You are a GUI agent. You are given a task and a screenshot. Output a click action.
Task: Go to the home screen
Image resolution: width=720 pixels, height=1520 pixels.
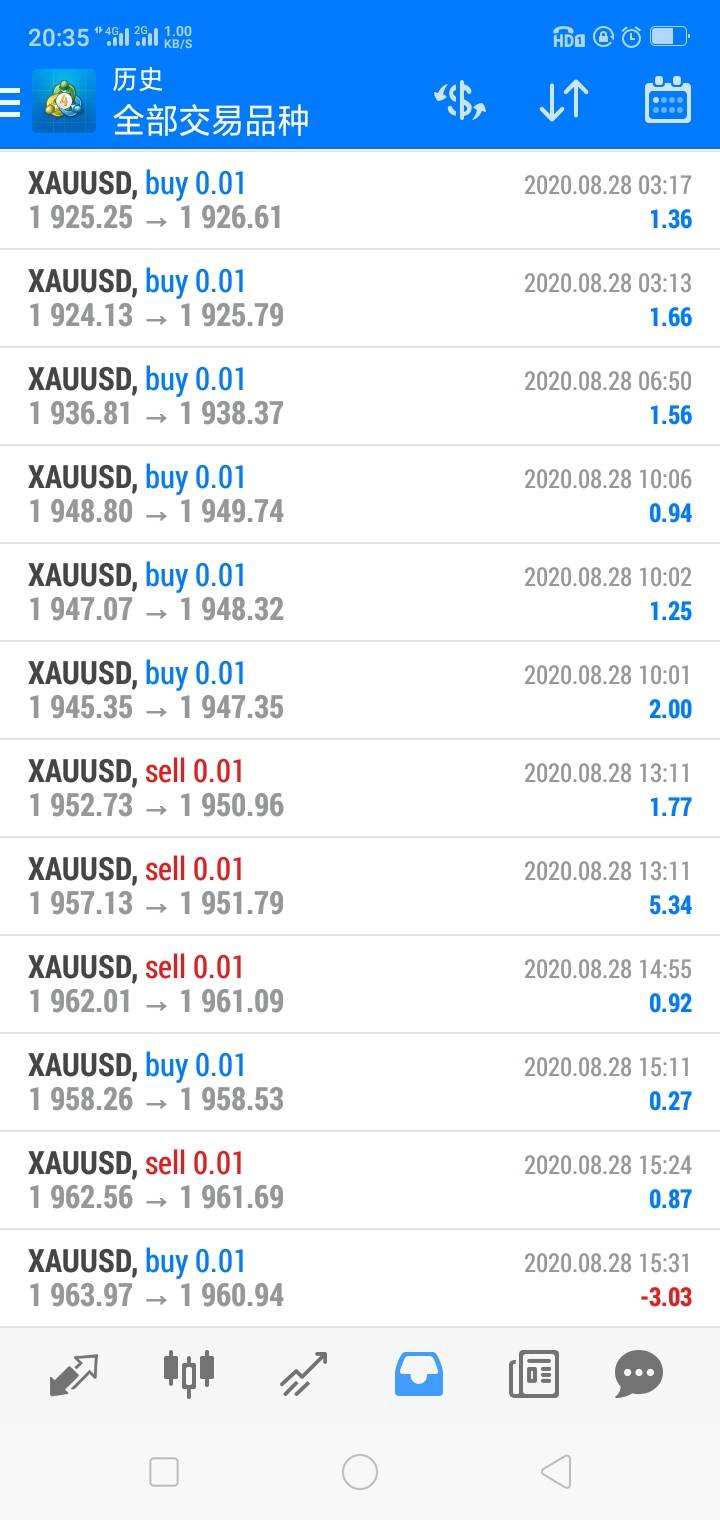point(360,1472)
